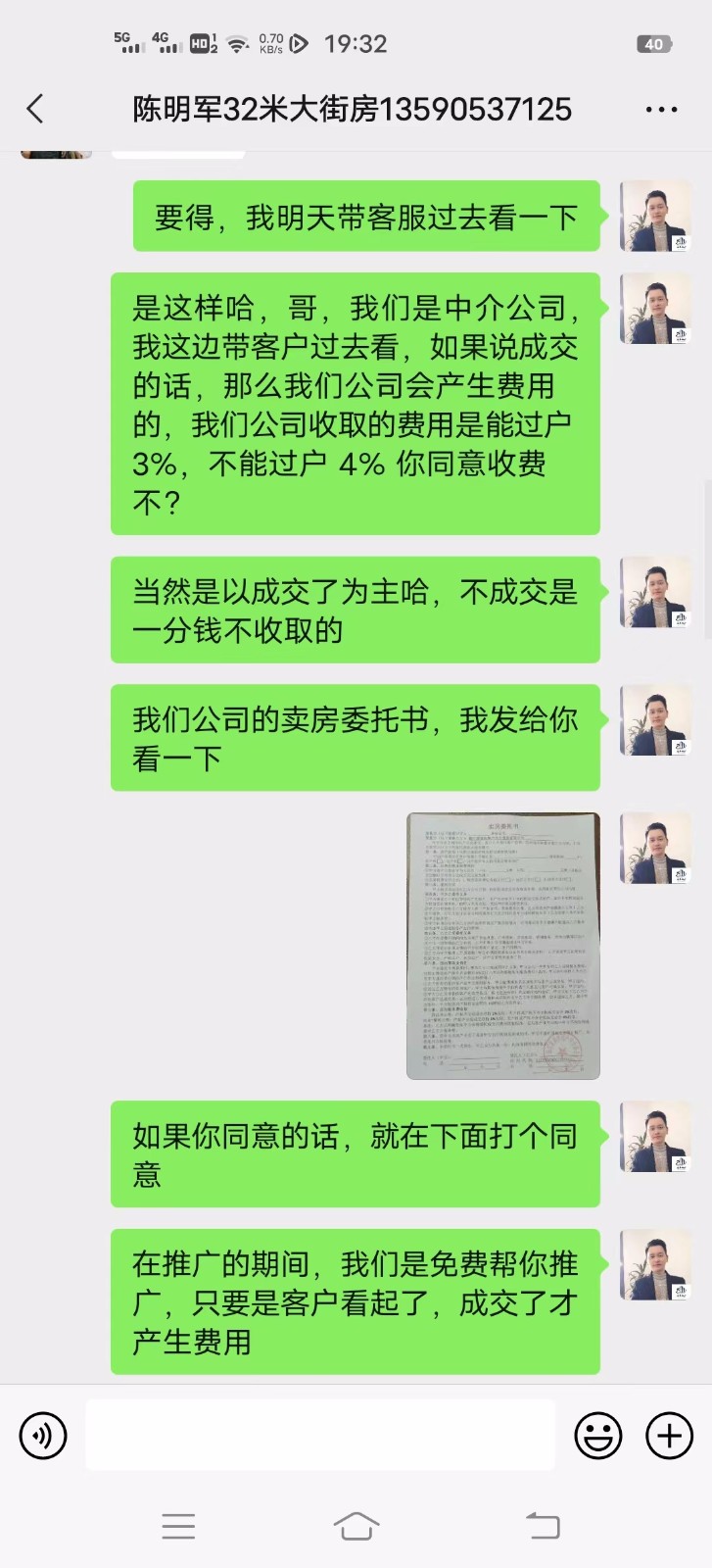This screenshot has width=712, height=1568.
Task: Go back to the chat list
Action: tap(36, 109)
